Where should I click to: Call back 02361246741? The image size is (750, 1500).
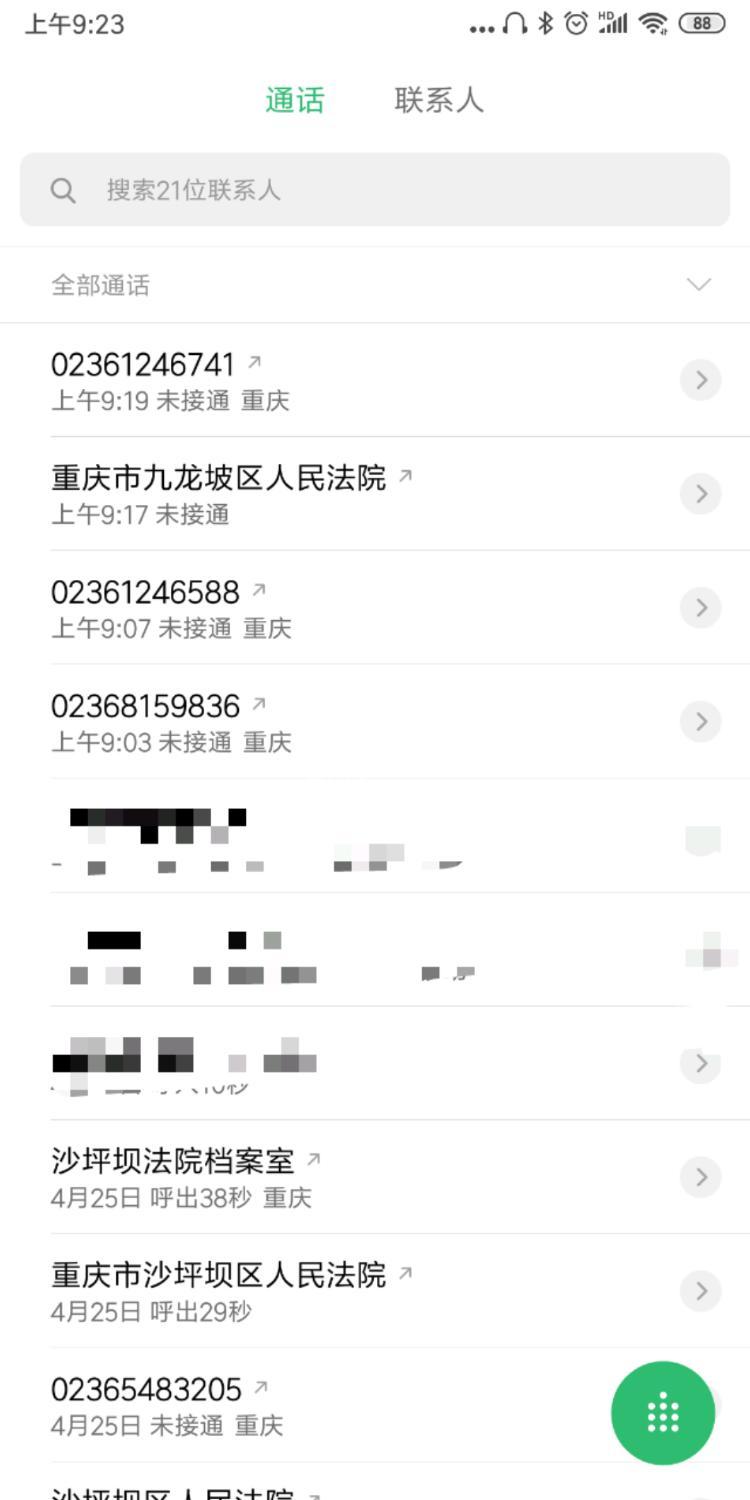click(x=300, y=380)
